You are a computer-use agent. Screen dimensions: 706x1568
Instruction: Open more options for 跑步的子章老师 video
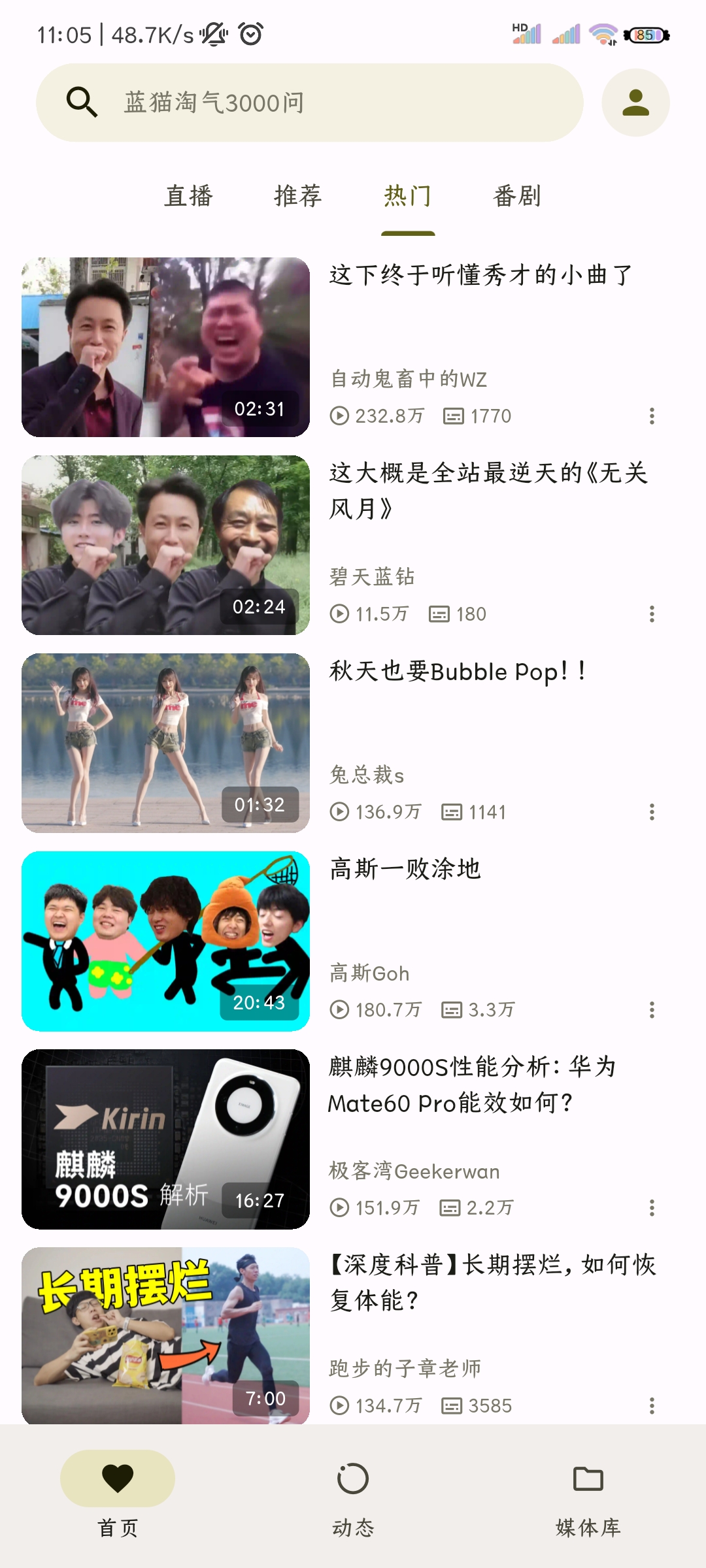pyautogui.click(x=652, y=1406)
